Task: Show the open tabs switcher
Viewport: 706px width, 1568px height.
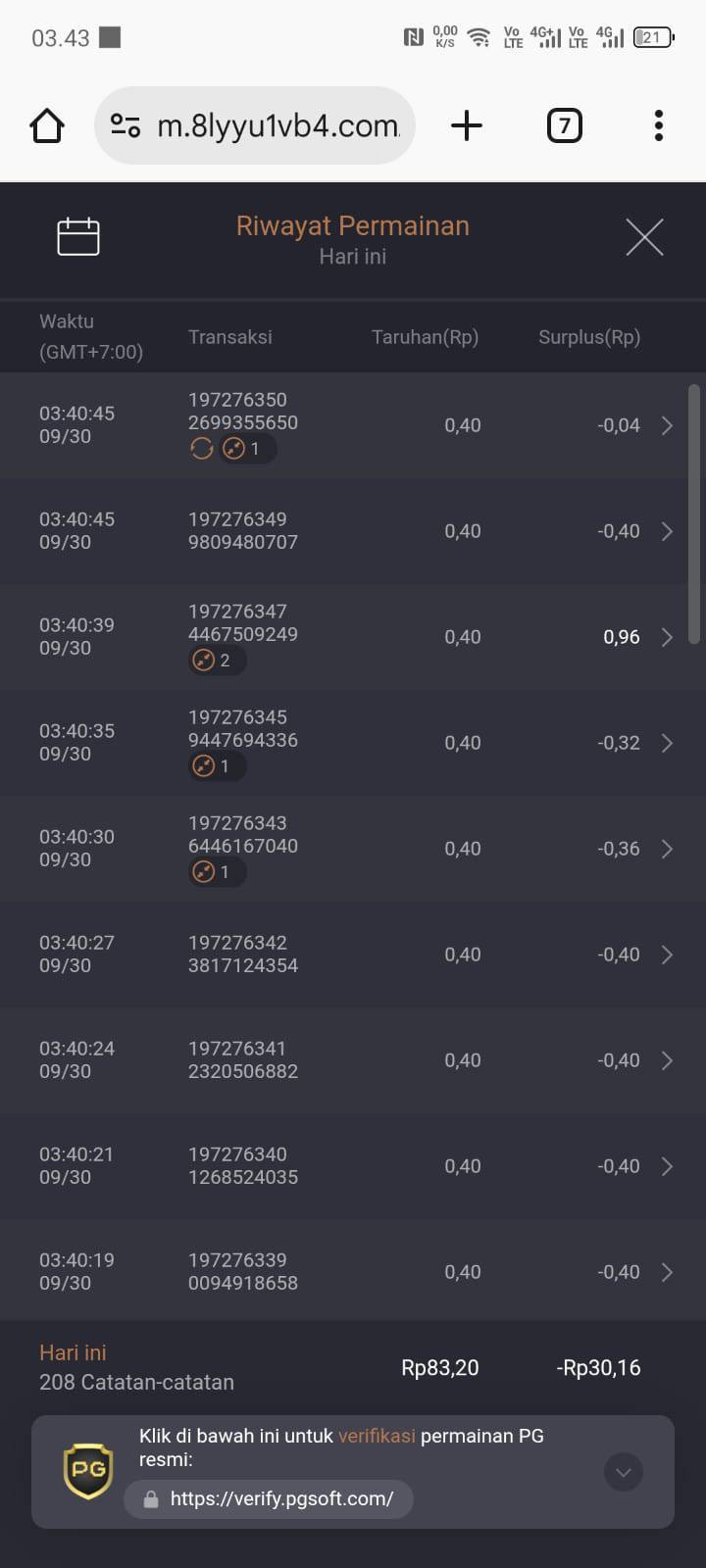Action: [564, 125]
